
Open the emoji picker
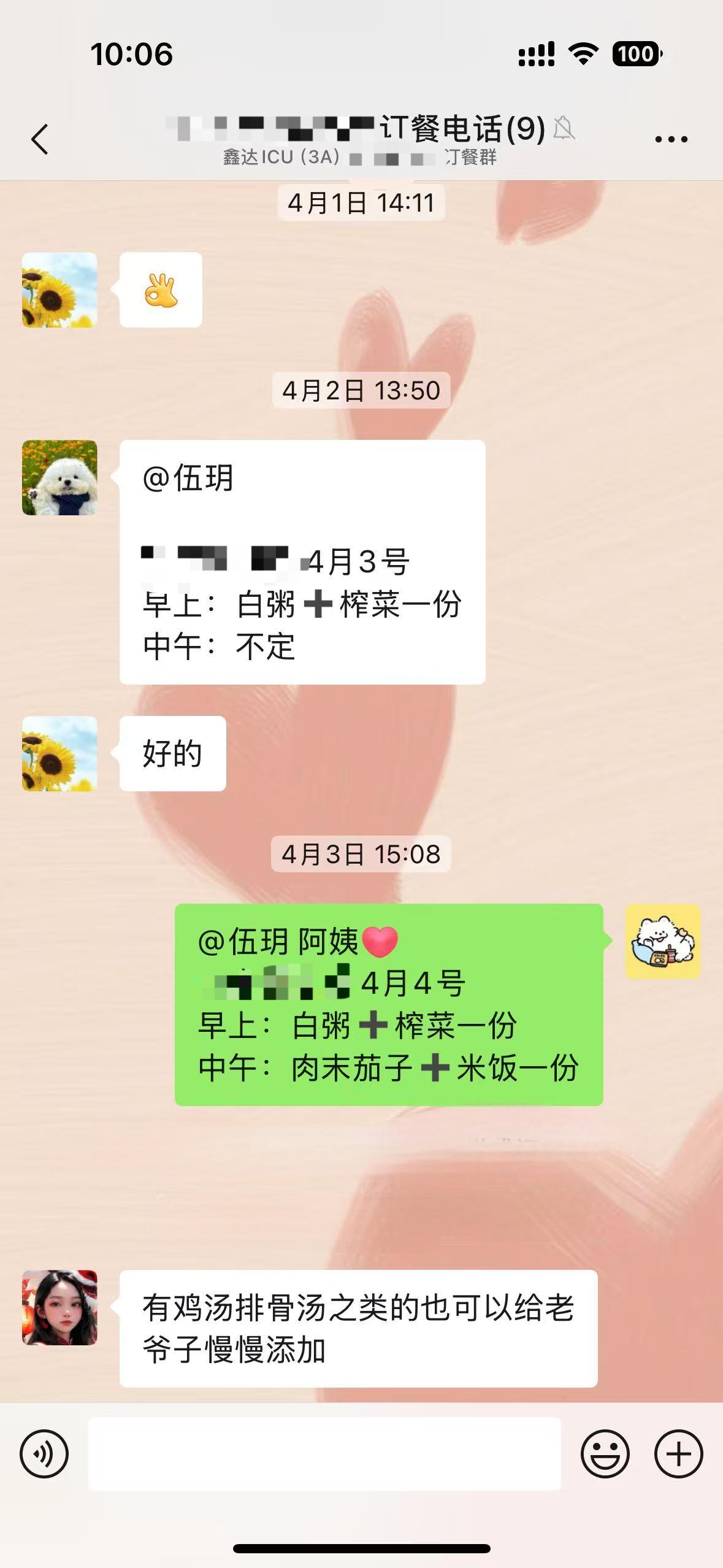[605, 1453]
